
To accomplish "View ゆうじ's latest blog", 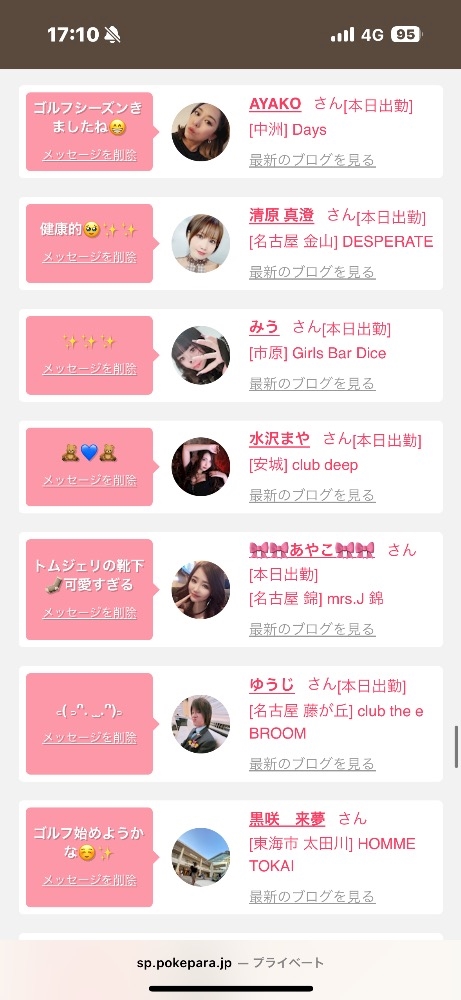I will click(x=312, y=764).
